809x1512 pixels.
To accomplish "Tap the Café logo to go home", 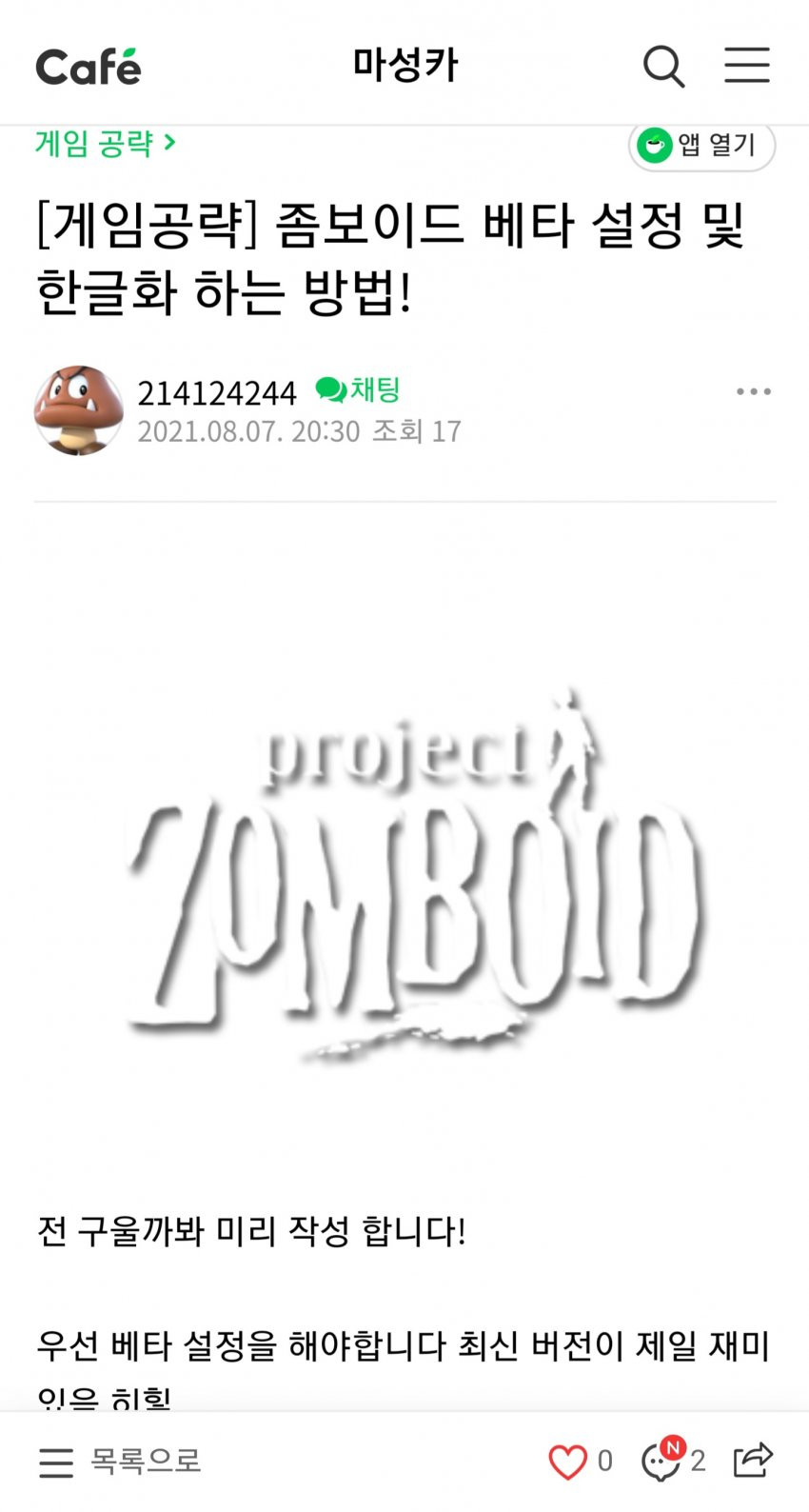I will click(x=89, y=67).
